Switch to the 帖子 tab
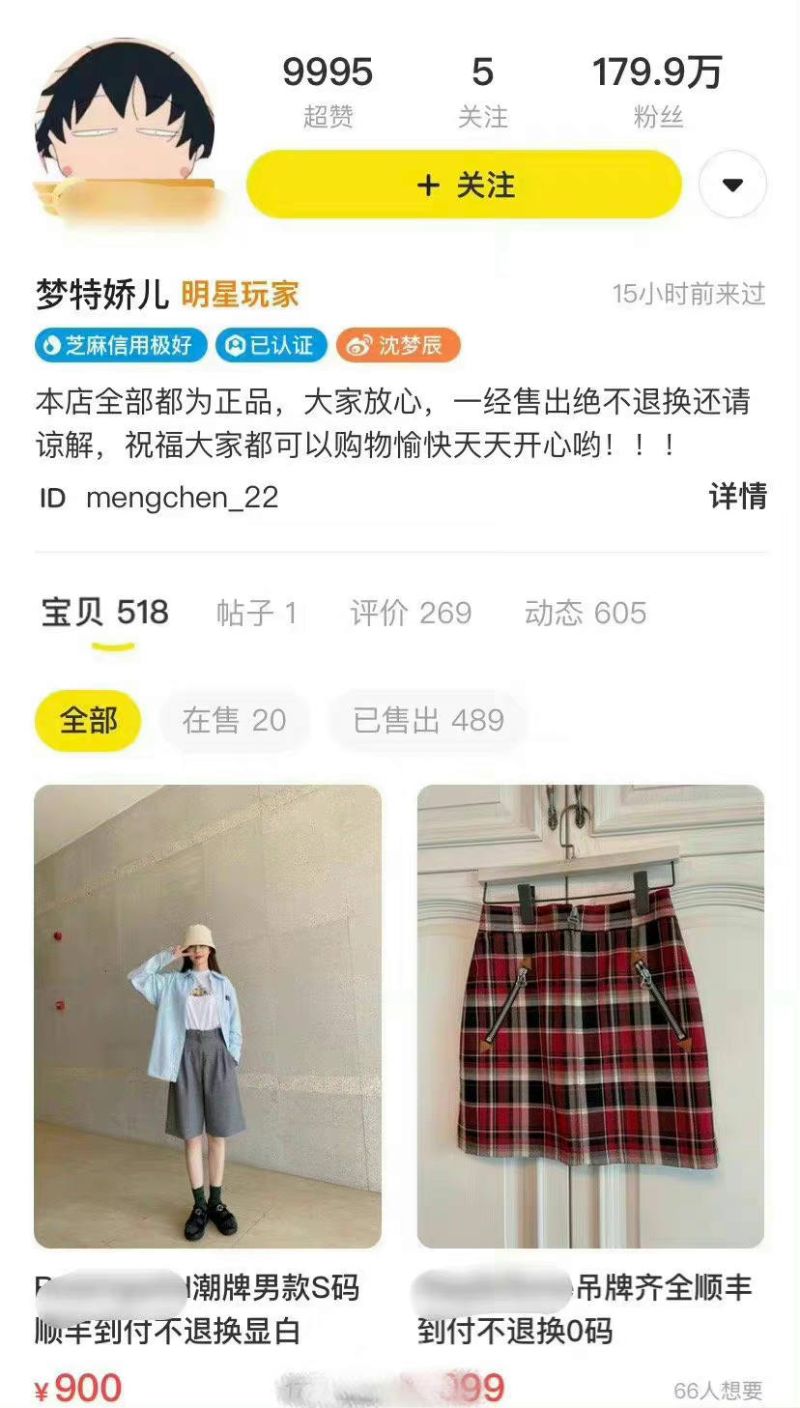Image resolution: width=800 pixels, height=1408 pixels. click(256, 613)
